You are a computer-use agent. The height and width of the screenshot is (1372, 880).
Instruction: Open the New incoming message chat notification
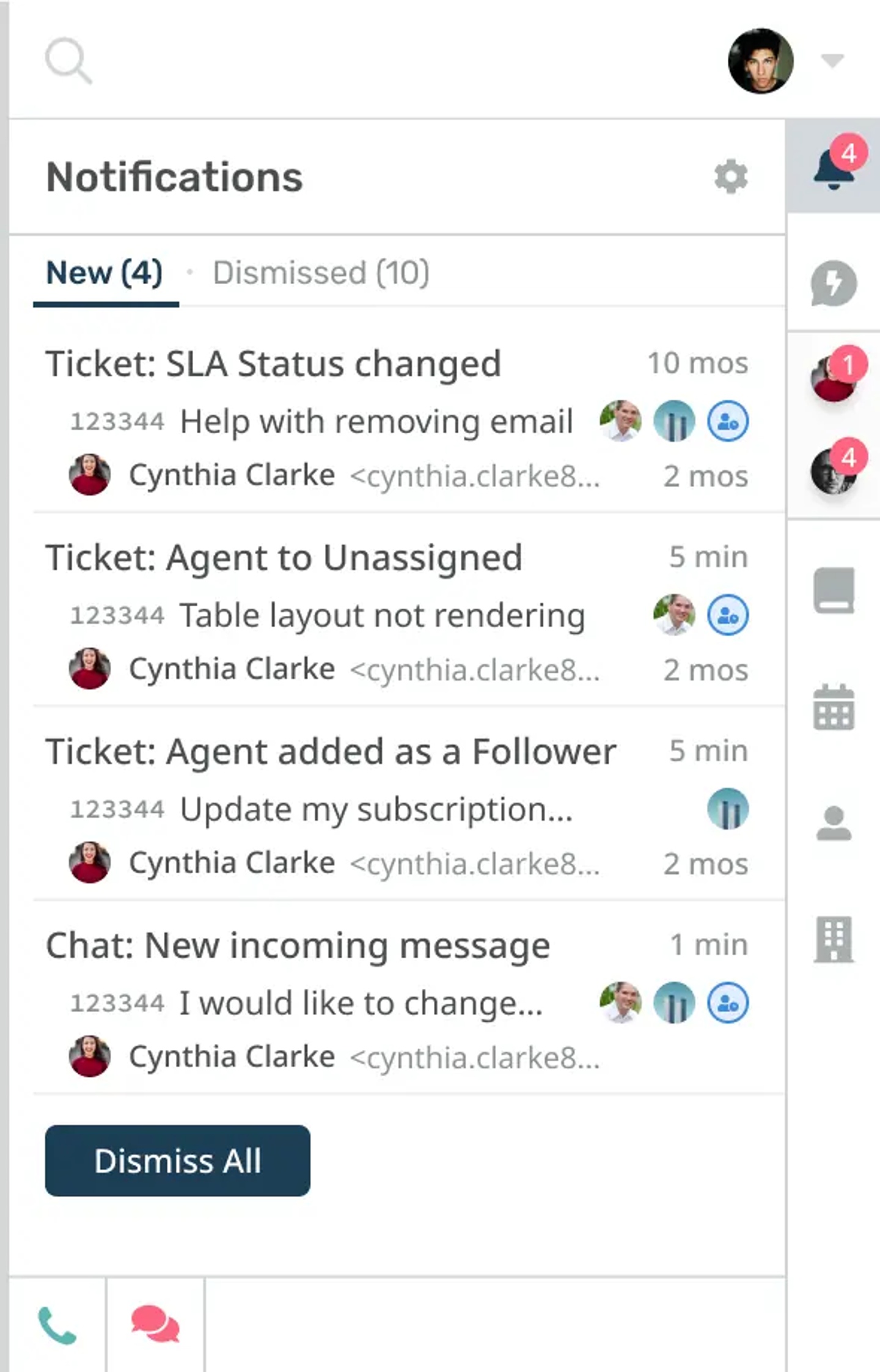[298, 946]
